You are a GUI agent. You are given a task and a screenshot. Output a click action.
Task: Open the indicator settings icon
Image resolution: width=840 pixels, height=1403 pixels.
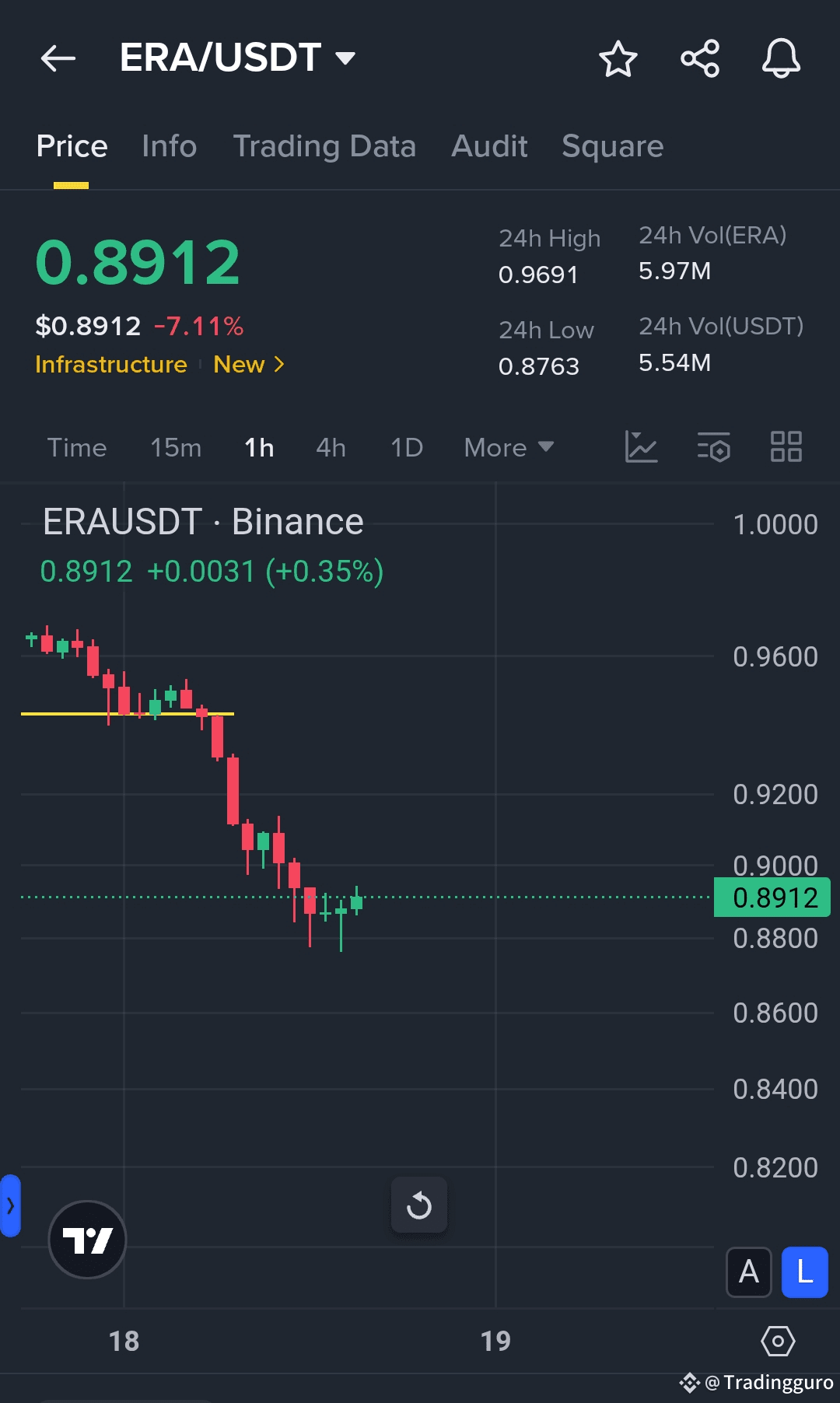714,447
